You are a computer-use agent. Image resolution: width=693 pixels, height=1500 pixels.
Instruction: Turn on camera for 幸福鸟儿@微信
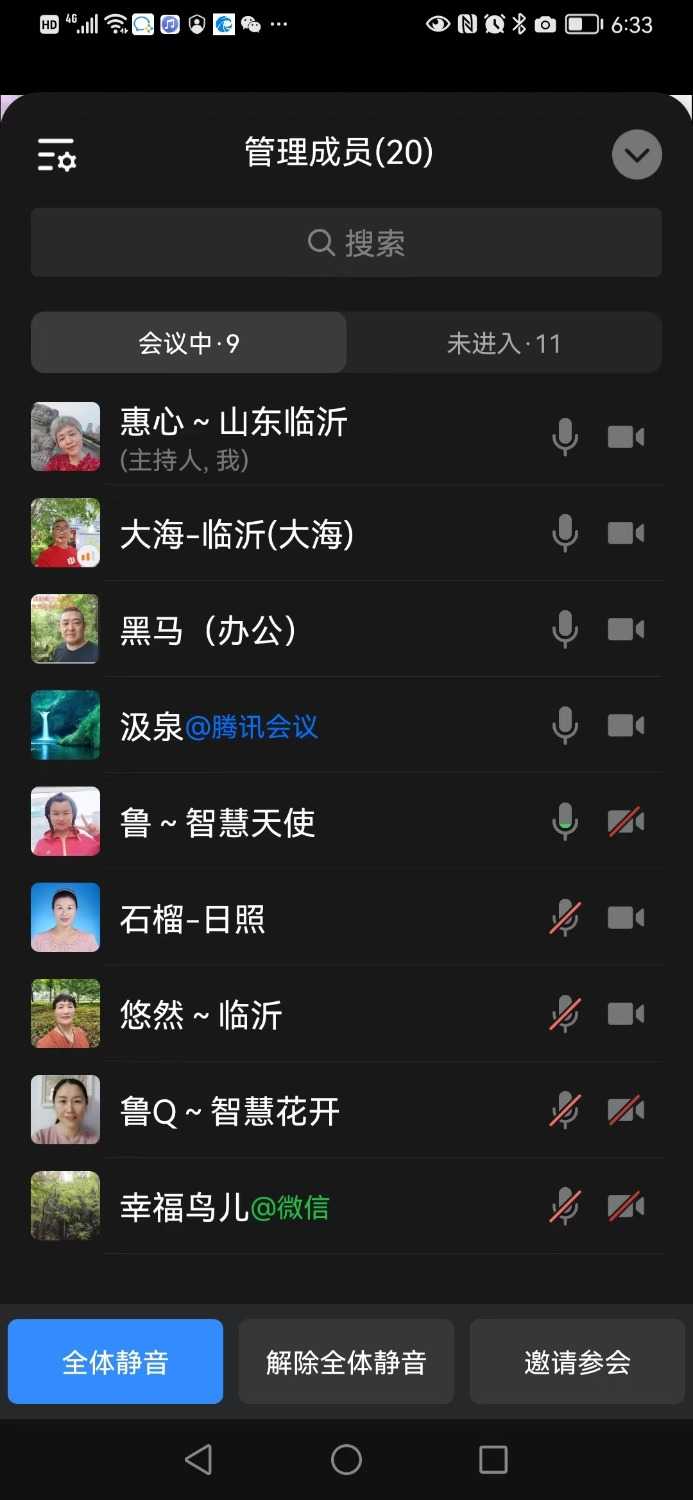tap(626, 1207)
